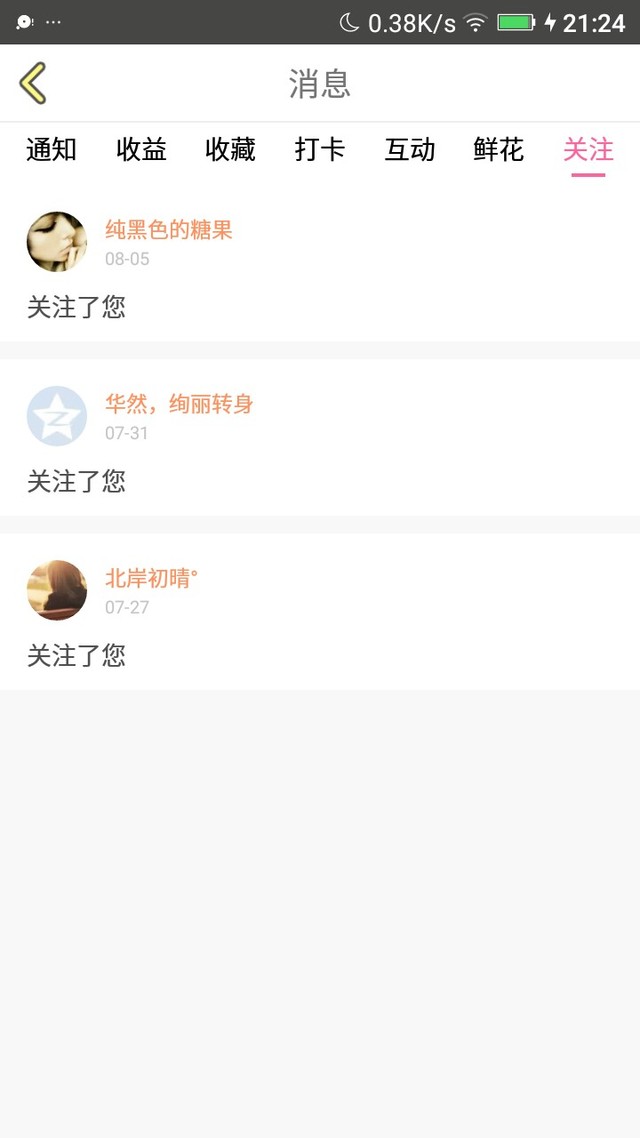This screenshot has height=1138, width=640.
Task: Switch to the 收益 tab
Action: 141,150
